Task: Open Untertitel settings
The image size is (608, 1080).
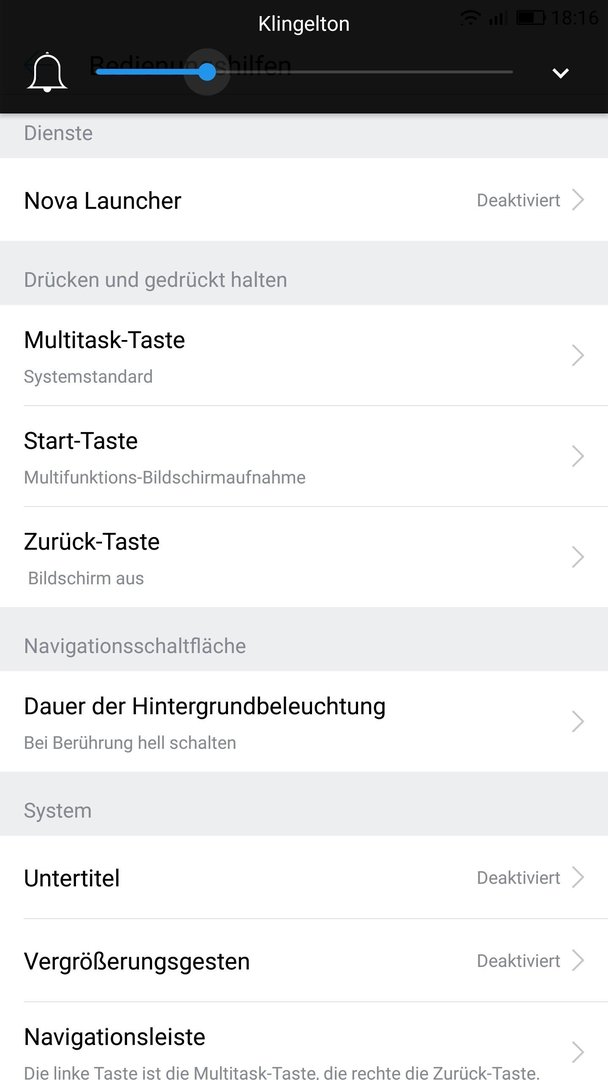Action: click(304, 878)
